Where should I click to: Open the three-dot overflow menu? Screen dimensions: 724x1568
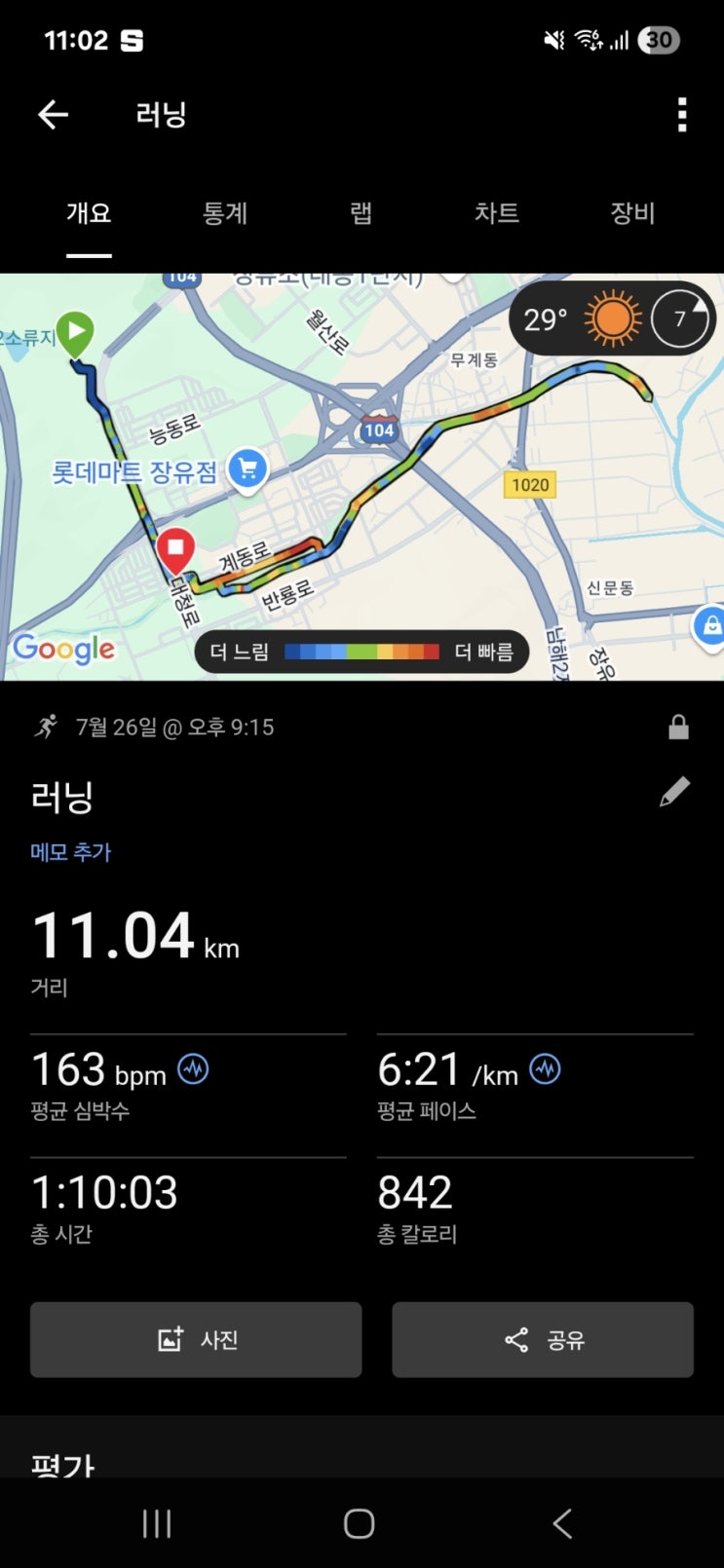pos(682,115)
